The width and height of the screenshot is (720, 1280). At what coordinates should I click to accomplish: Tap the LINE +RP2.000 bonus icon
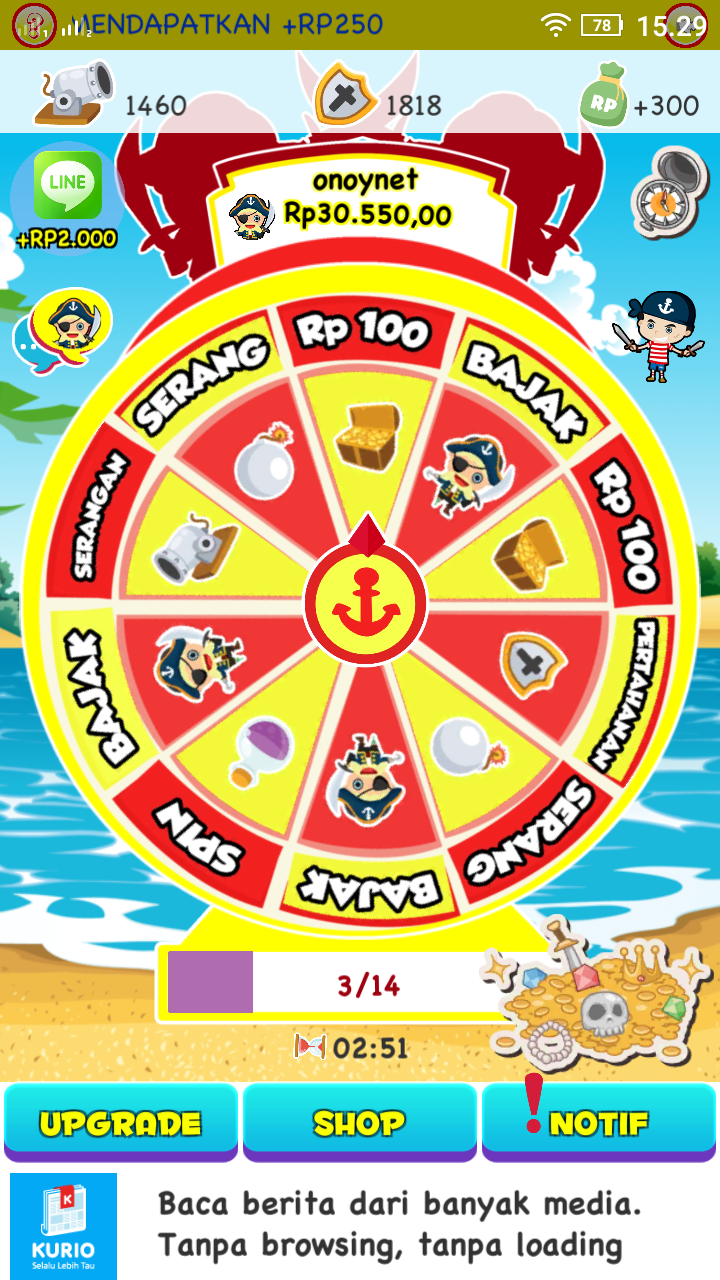67,198
